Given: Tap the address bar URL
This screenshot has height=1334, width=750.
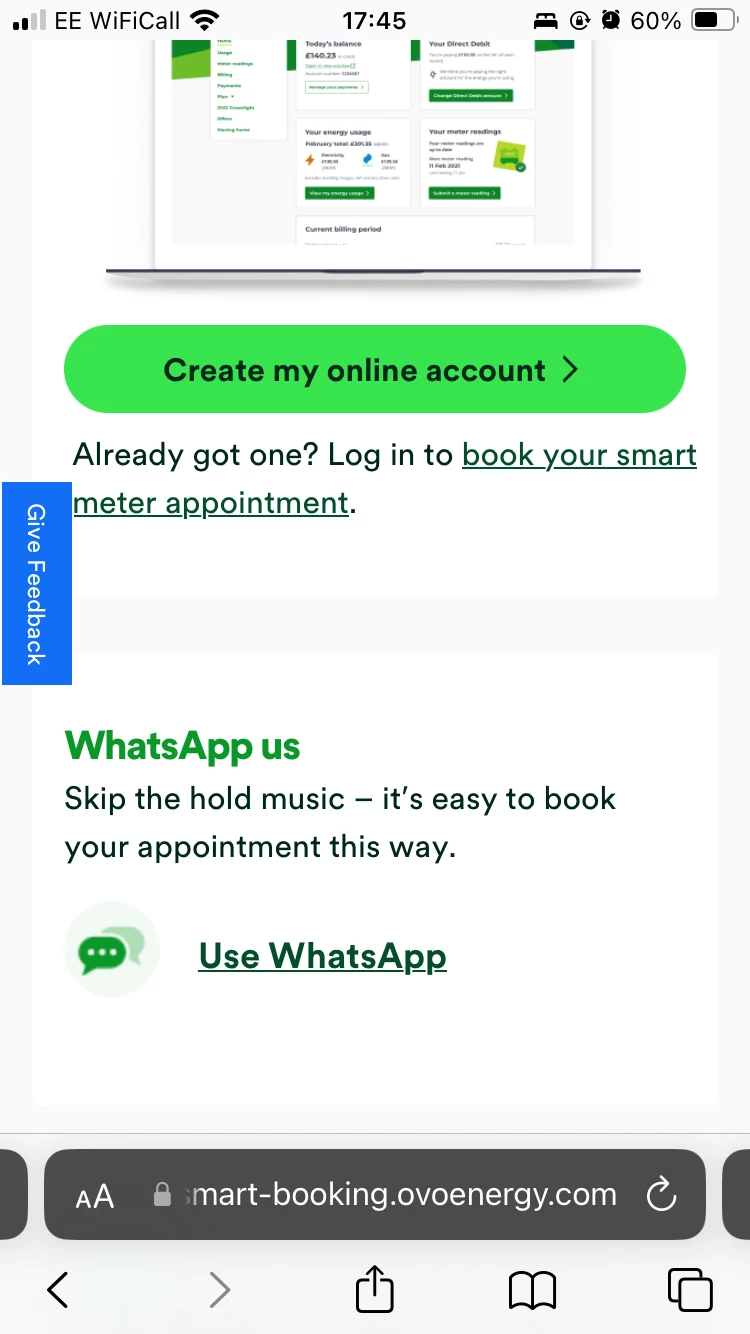Looking at the screenshot, I should 400,1195.
